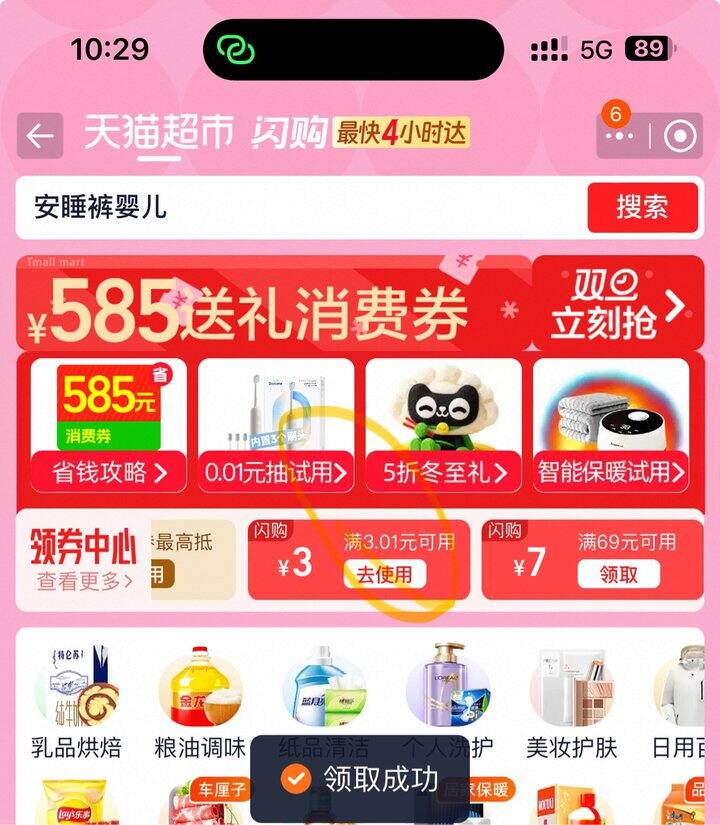
Task: Tap the red 搜索 button
Action: click(x=641, y=207)
